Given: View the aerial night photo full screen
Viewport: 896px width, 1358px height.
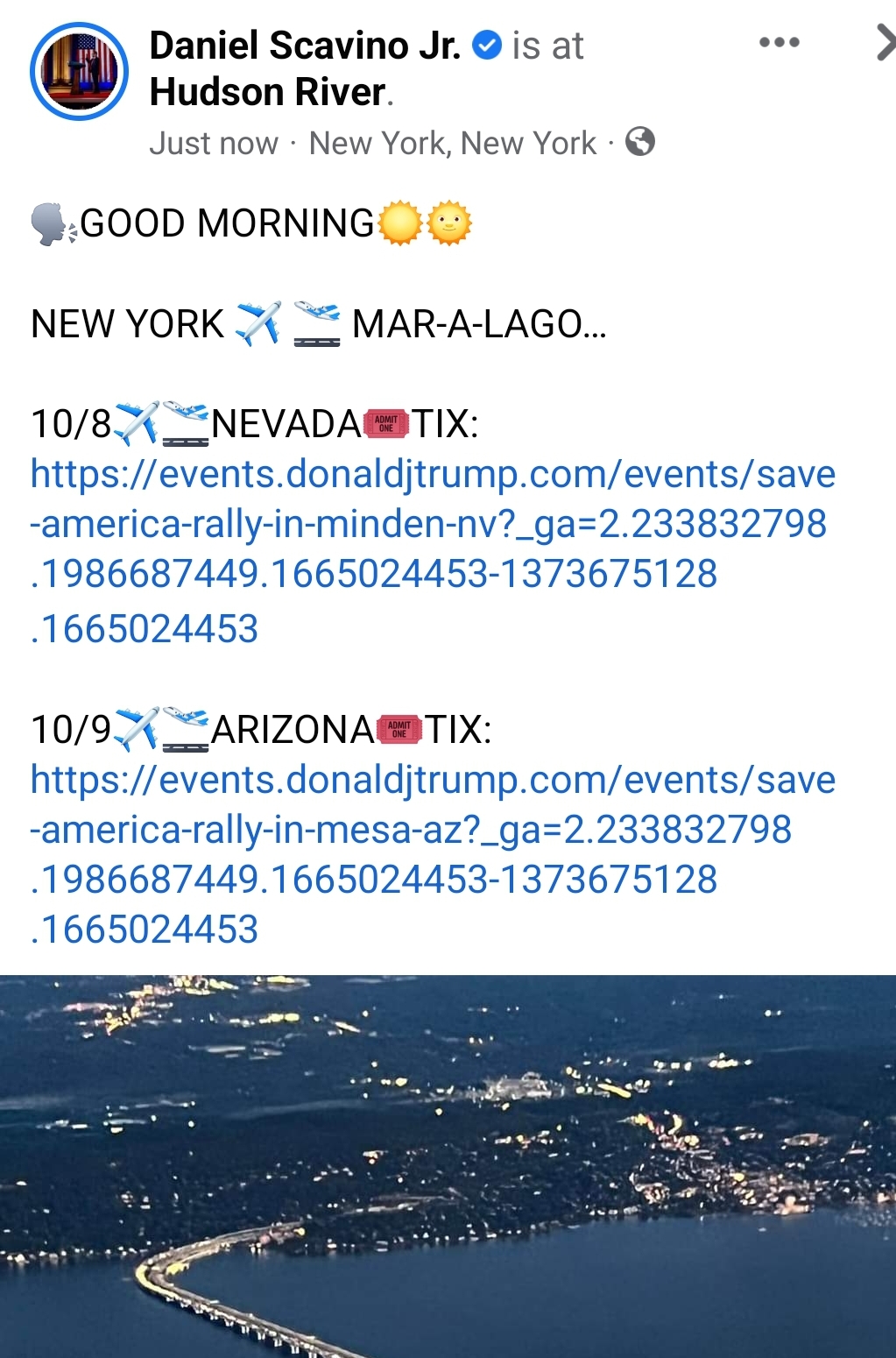Looking at the screenshot, I should point(448,1165).
